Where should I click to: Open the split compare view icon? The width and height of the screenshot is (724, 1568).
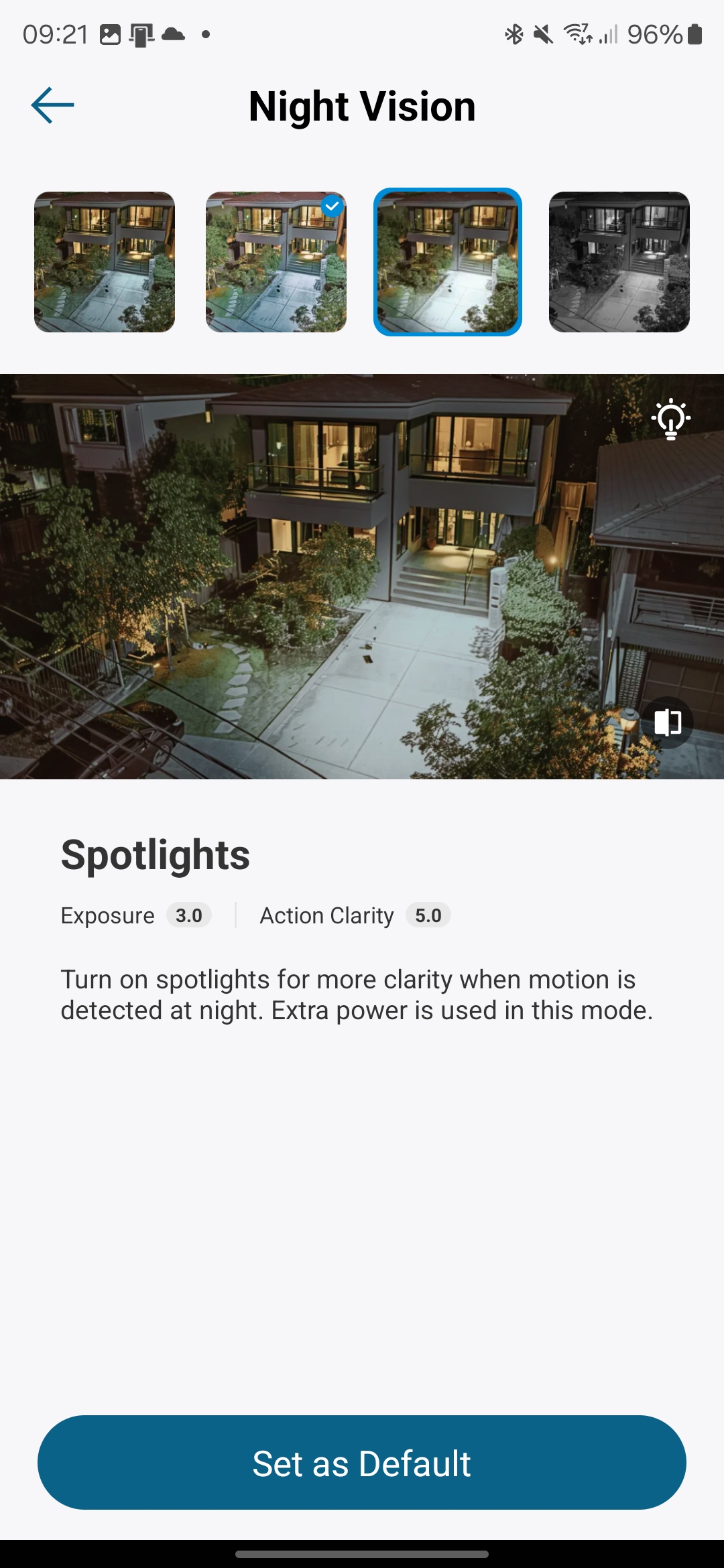(x=667, y=722)
